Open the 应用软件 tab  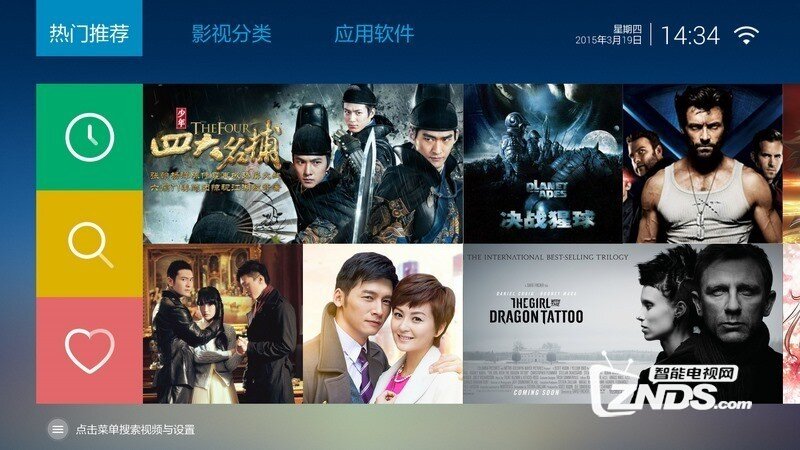[x=373, y=34]
